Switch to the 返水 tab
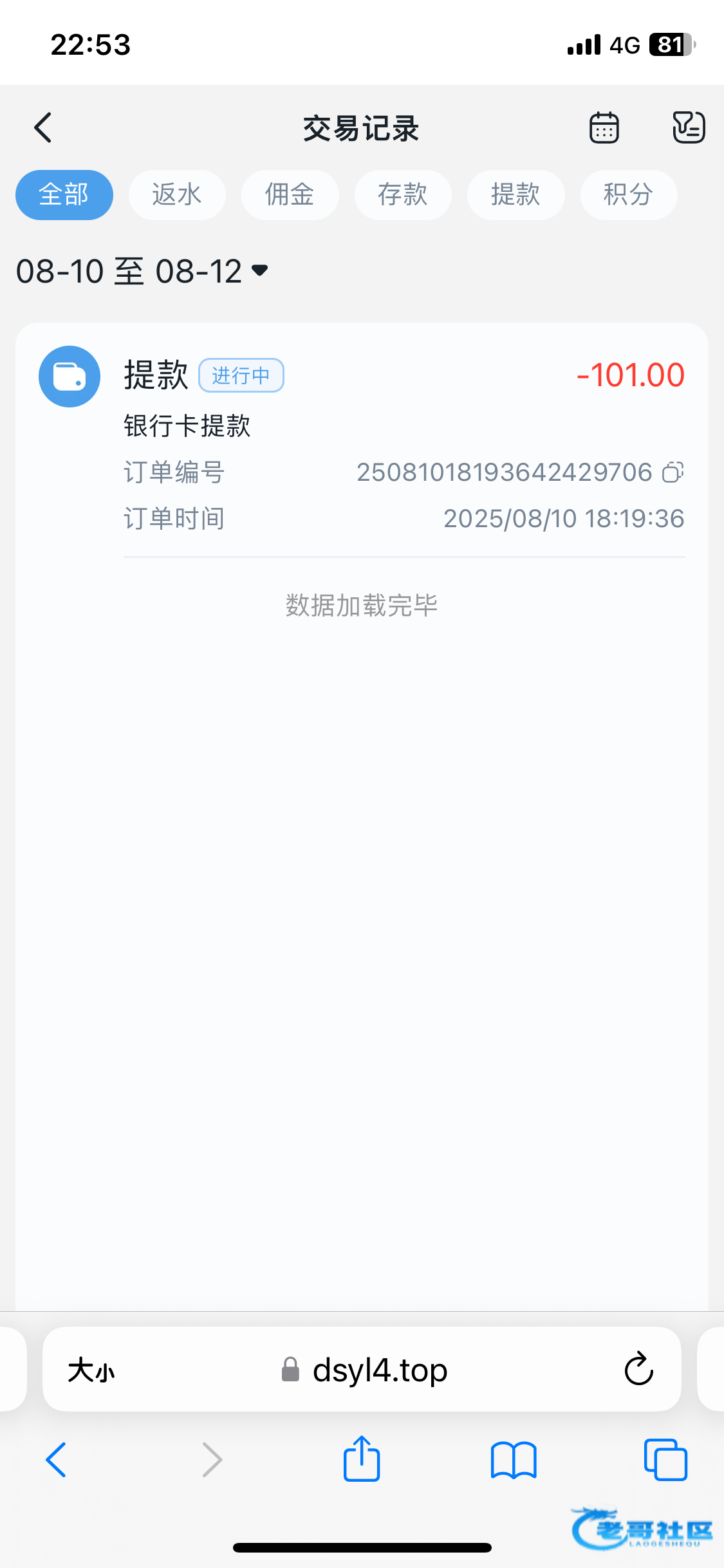724x1568 pixels. pos(177,194)
